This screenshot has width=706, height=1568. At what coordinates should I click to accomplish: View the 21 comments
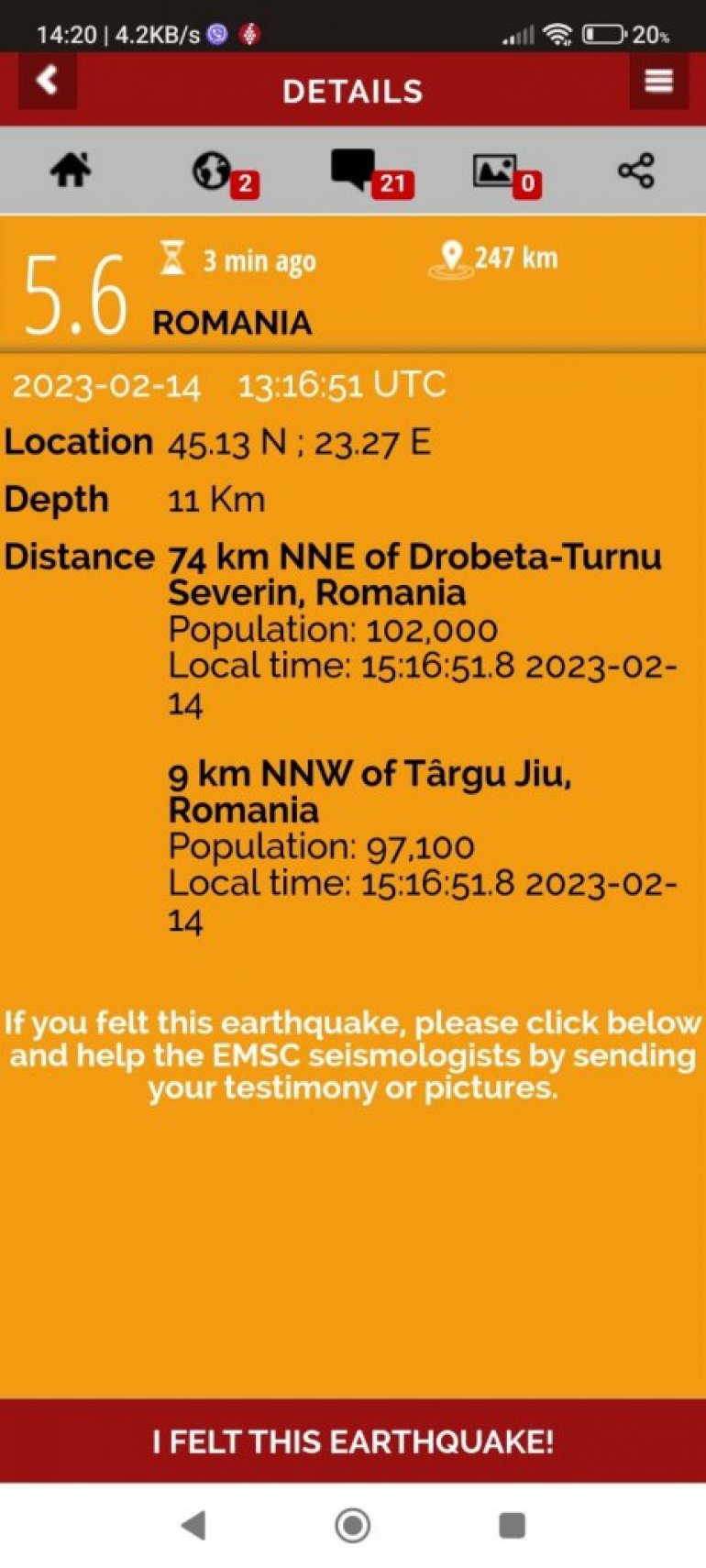(x=356, y=171)
